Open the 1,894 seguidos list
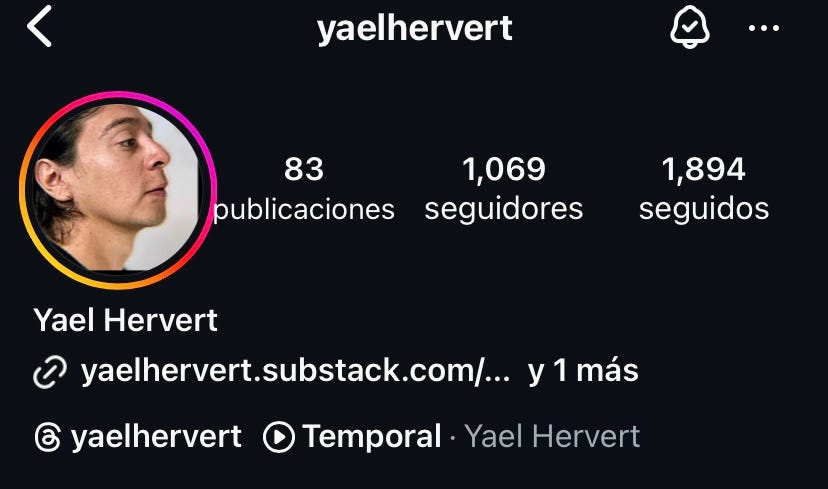This screenshot has width=828, height=489. point(703,188)
